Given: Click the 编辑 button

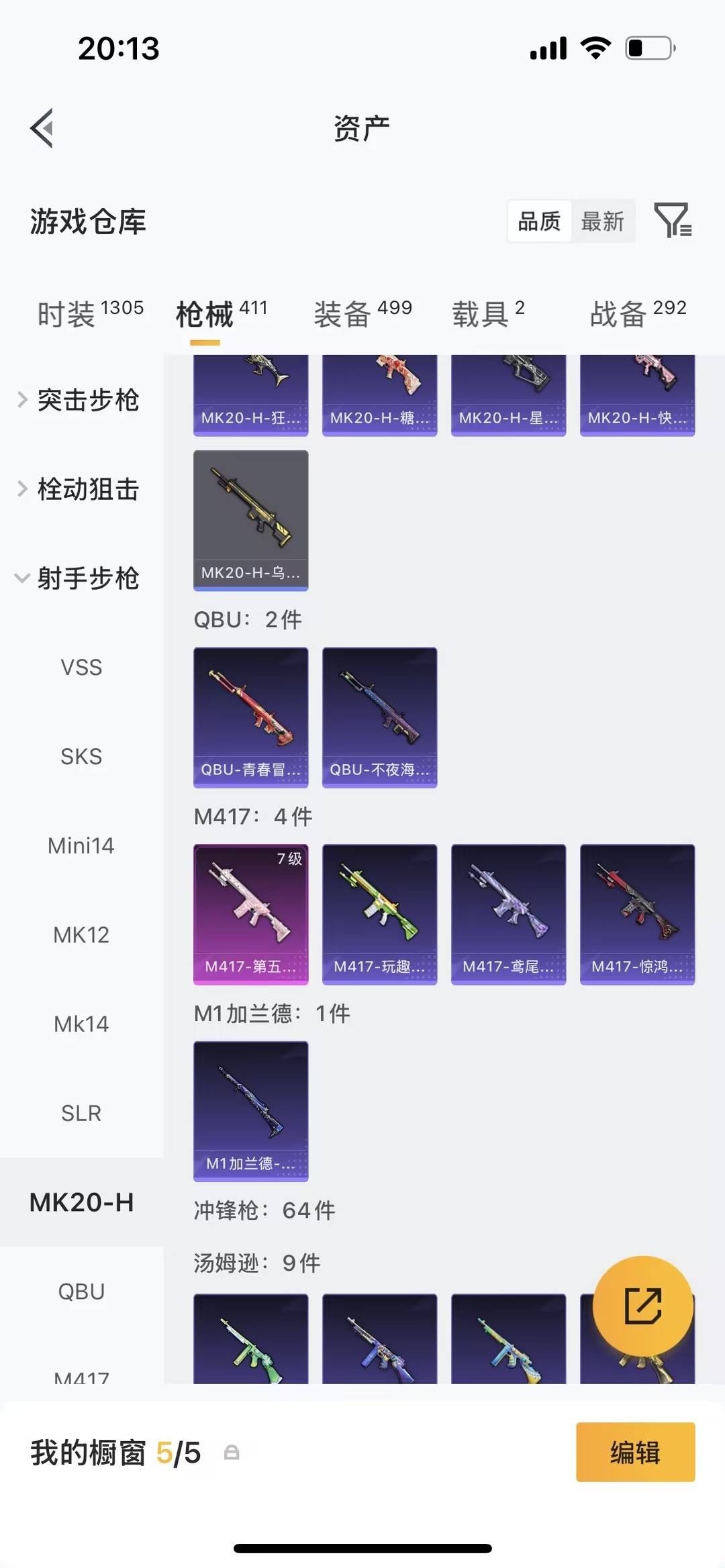Looking at the screenshot, I should pos(635,1452).
